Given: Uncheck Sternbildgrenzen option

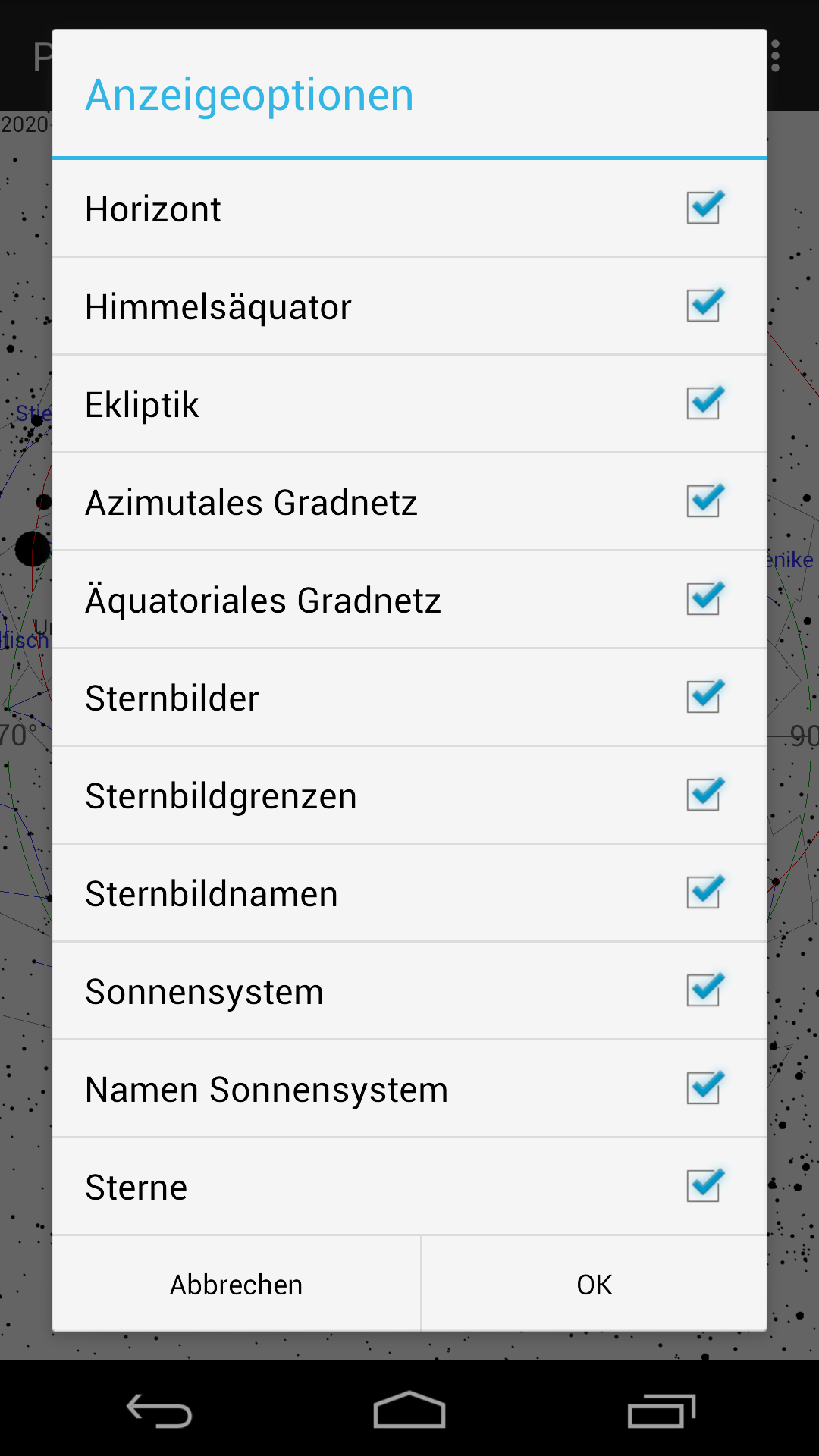Looking at the screenshot, I should click(704, 795).
